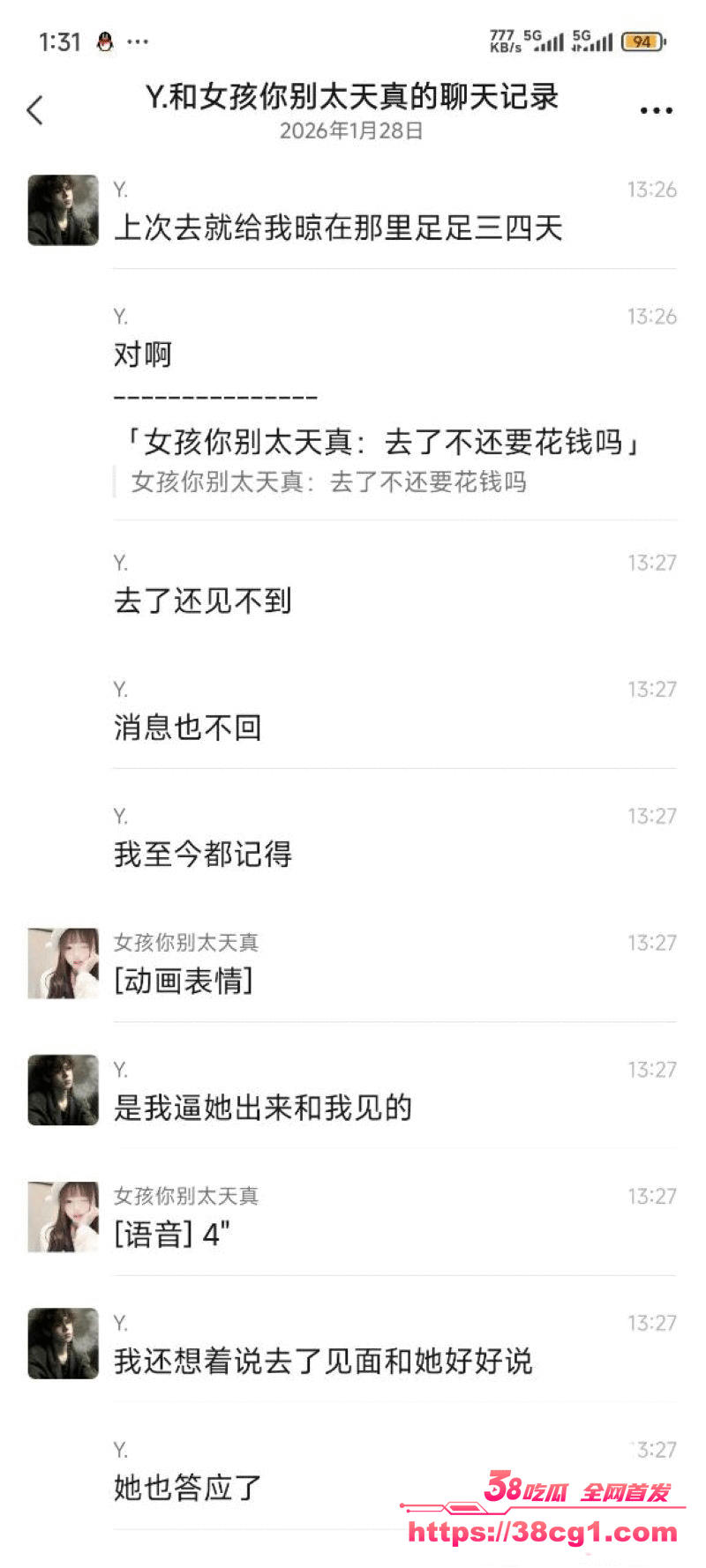This screenshot has width=706, height=1568.
Task: Play the 4-second voice message
Action: point(172,1234)
